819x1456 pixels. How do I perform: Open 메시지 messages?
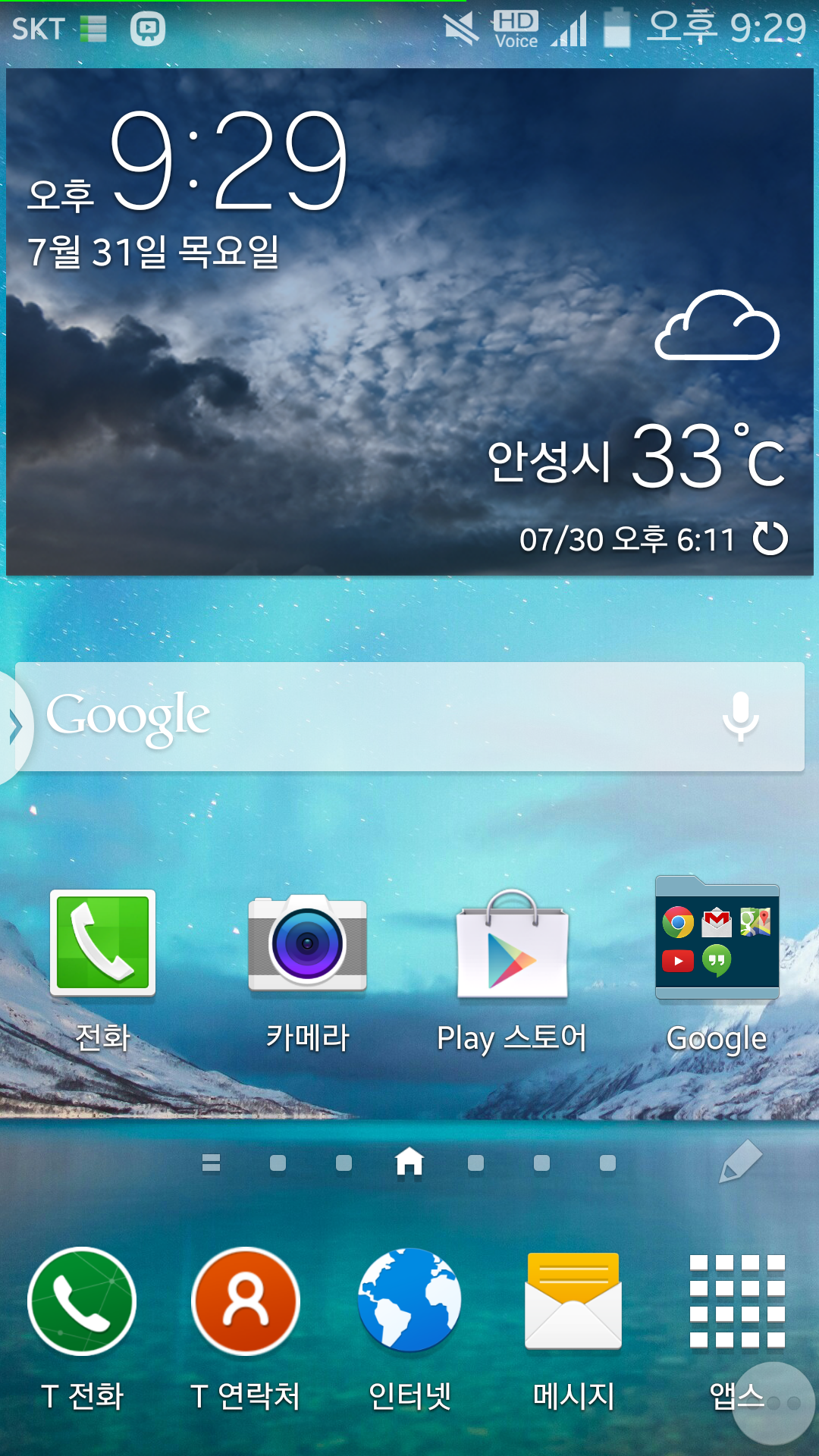pyautogui.click(x=573, y=1301)
